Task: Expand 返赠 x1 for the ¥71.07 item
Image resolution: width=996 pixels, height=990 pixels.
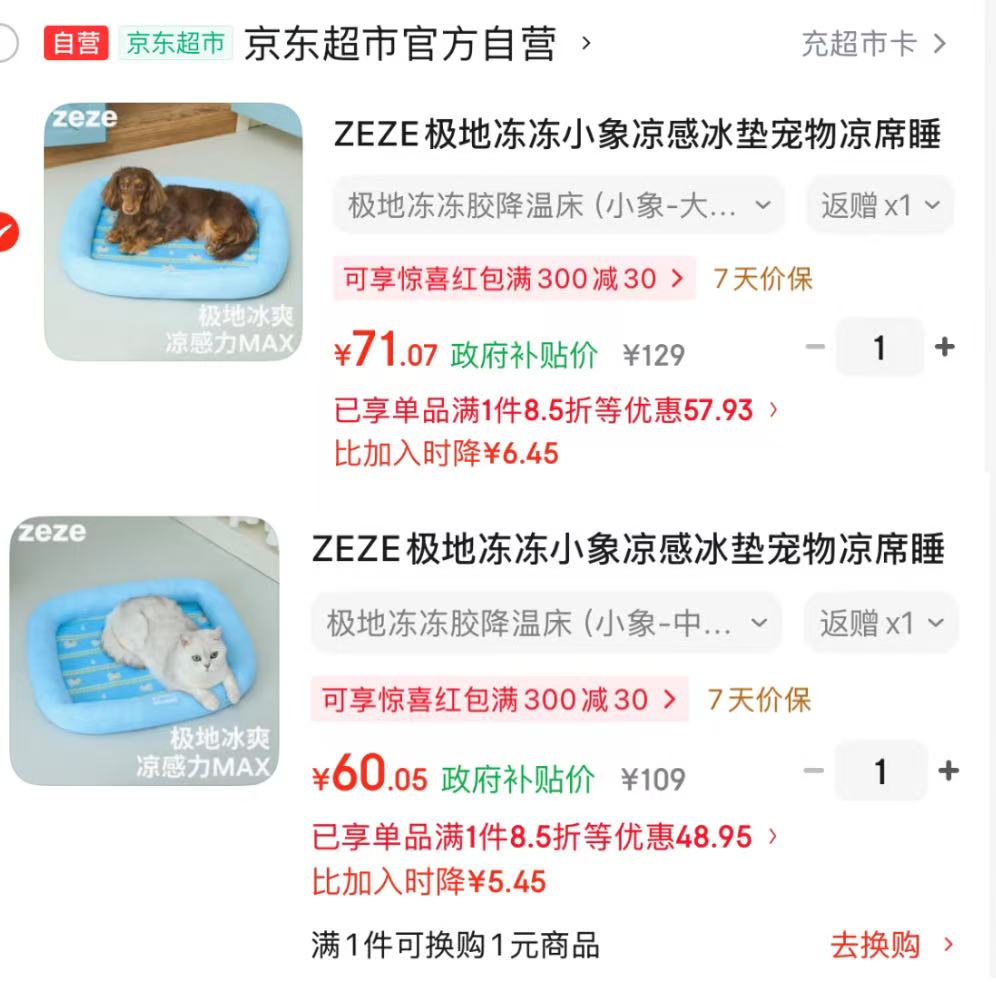Action: pos(880,205)
